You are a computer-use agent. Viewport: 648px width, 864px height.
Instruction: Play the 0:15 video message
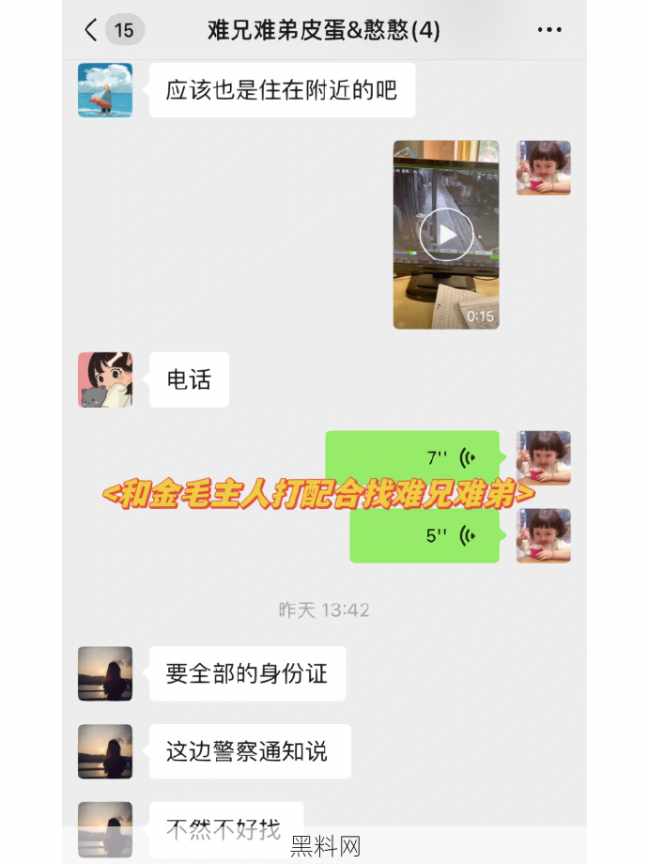point(446,236)
